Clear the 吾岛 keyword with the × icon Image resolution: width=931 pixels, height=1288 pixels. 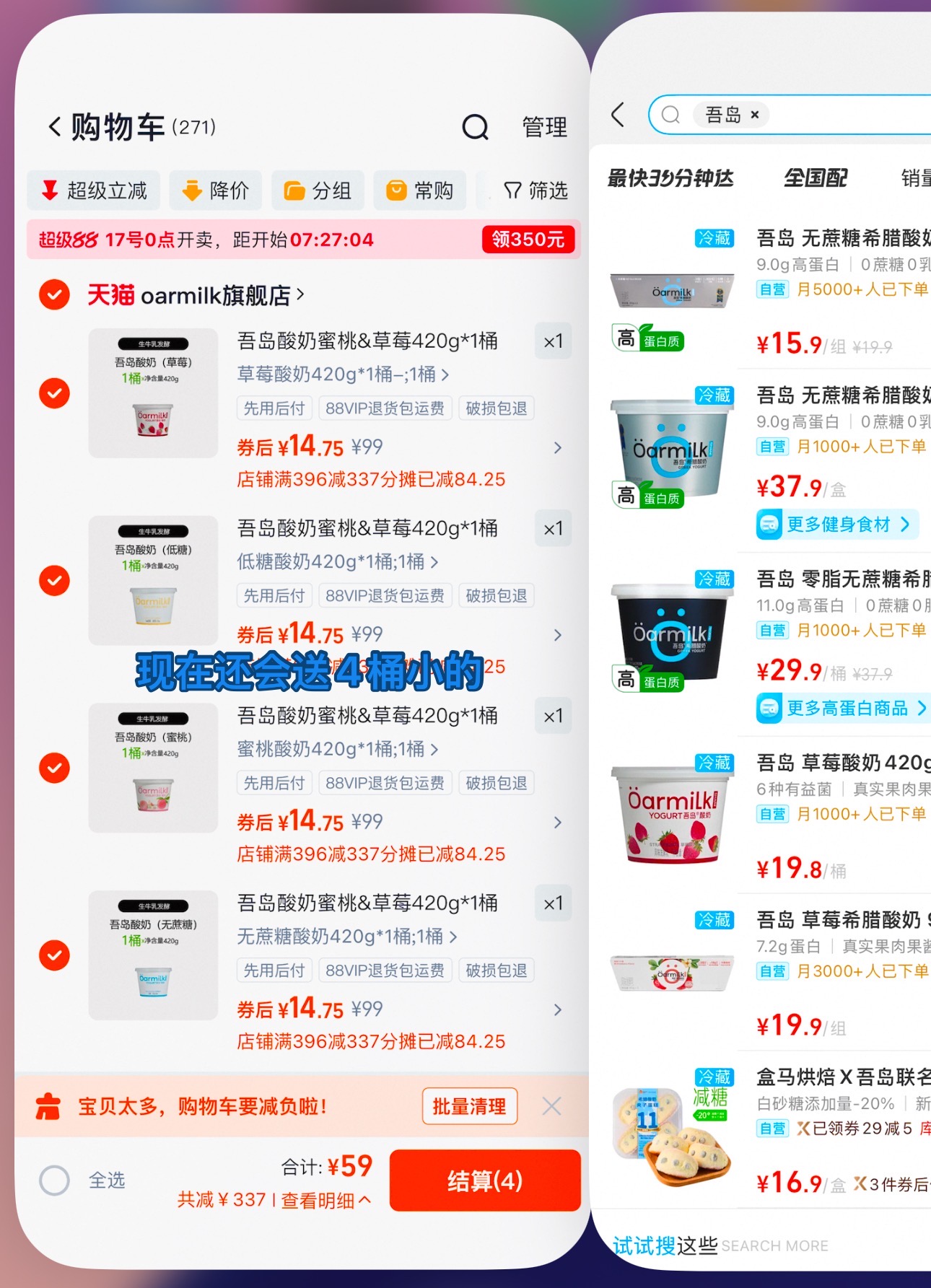(753, 115)
